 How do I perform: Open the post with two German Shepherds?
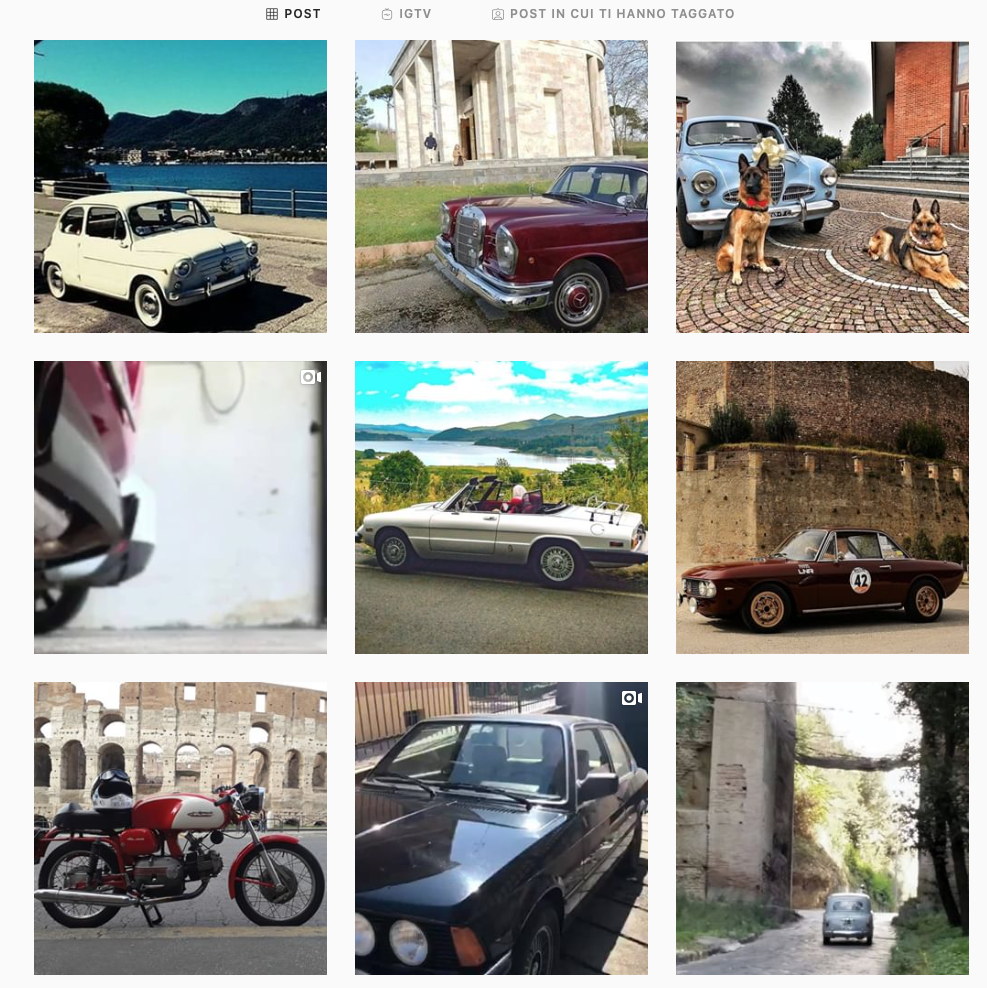coord(822,186)
